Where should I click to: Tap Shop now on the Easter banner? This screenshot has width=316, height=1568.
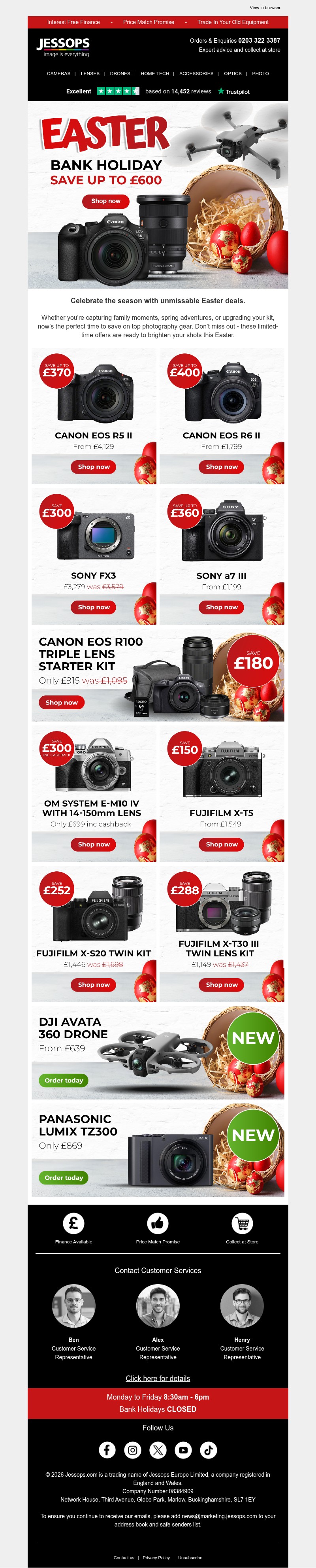point(106,201)
